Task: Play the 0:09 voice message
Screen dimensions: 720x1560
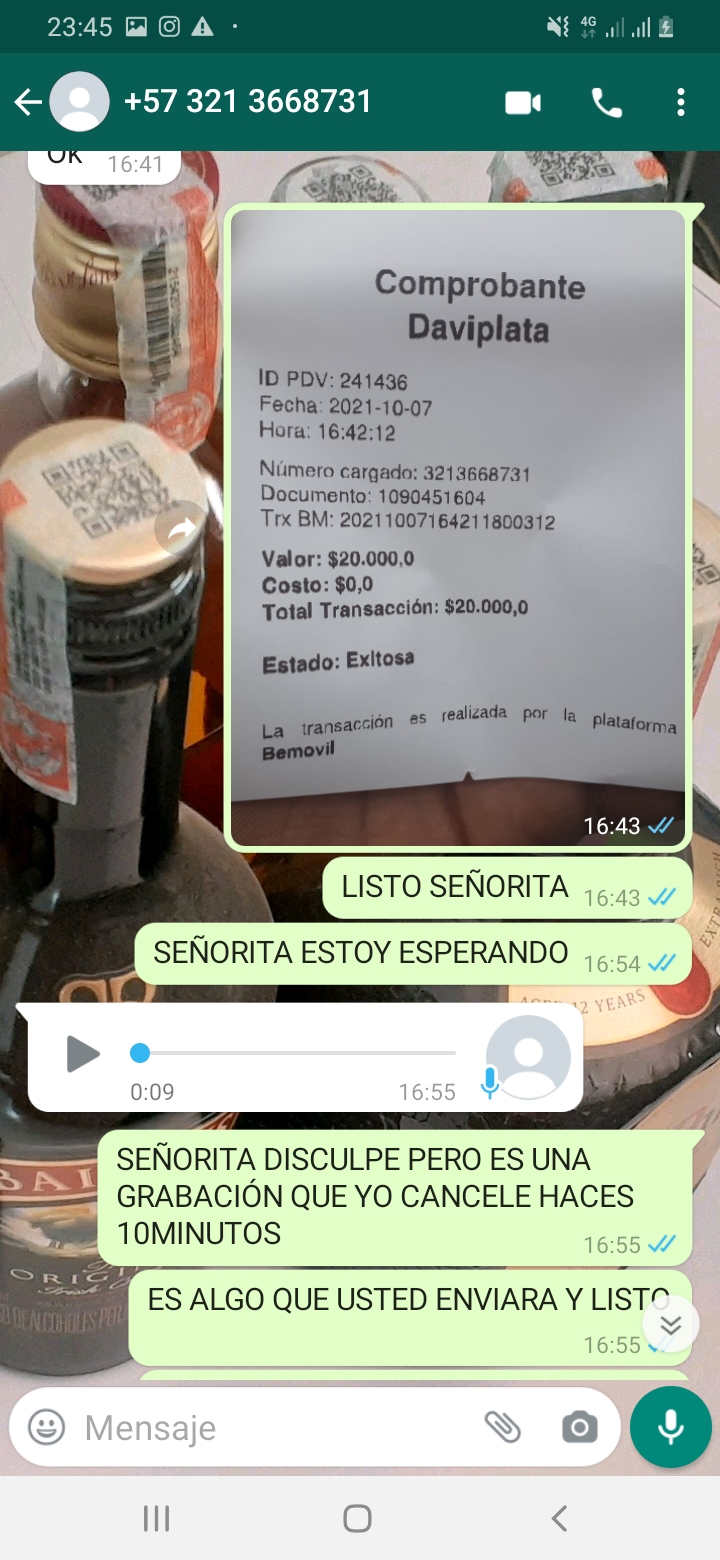Action: tap(83, 1053)
